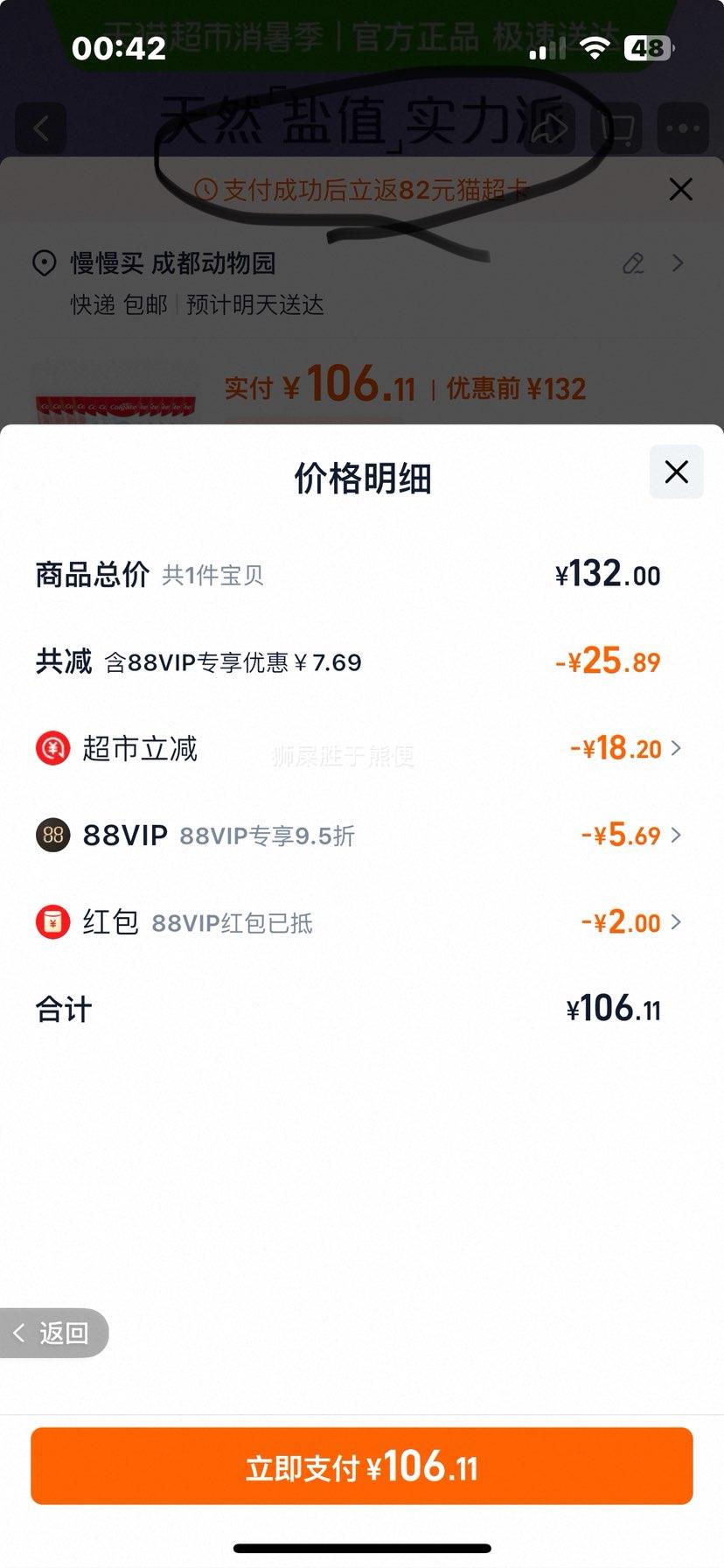Open the 超市立减 discount details
The width and height of the screenshot is (724, 1568).
(x=624, y=749)
